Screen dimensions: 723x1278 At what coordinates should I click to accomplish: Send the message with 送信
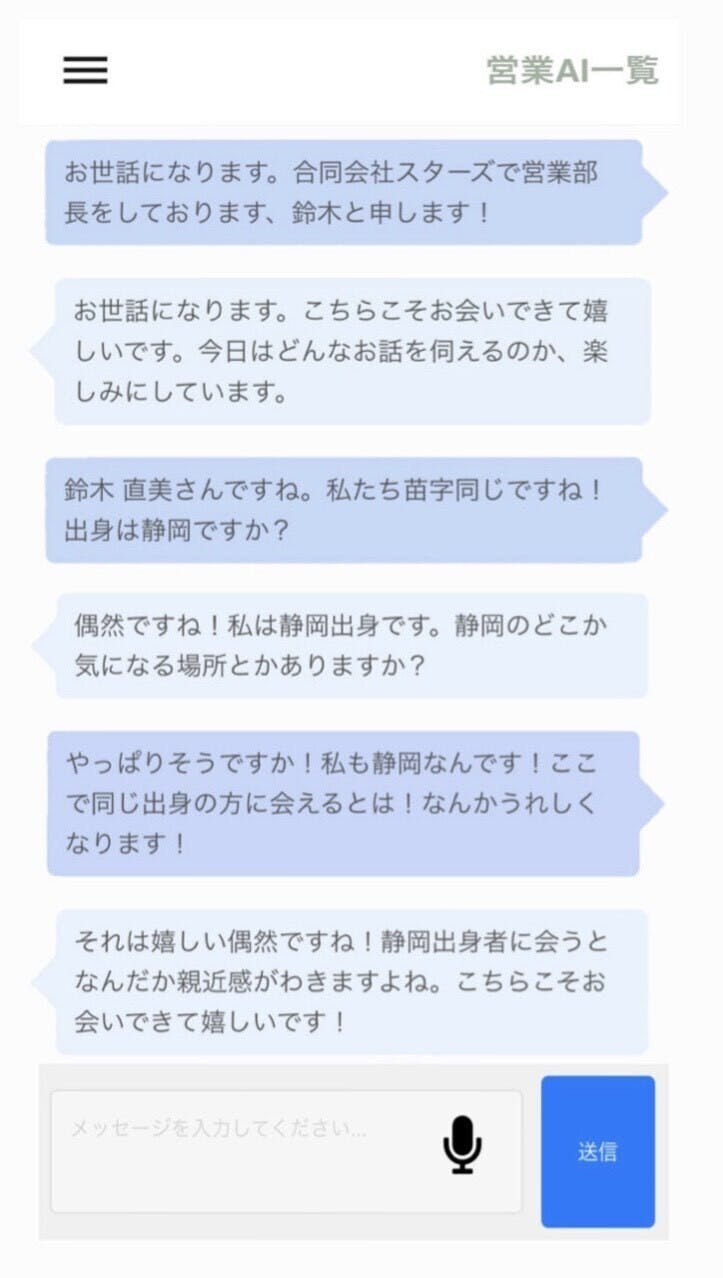coord(598,1152)
